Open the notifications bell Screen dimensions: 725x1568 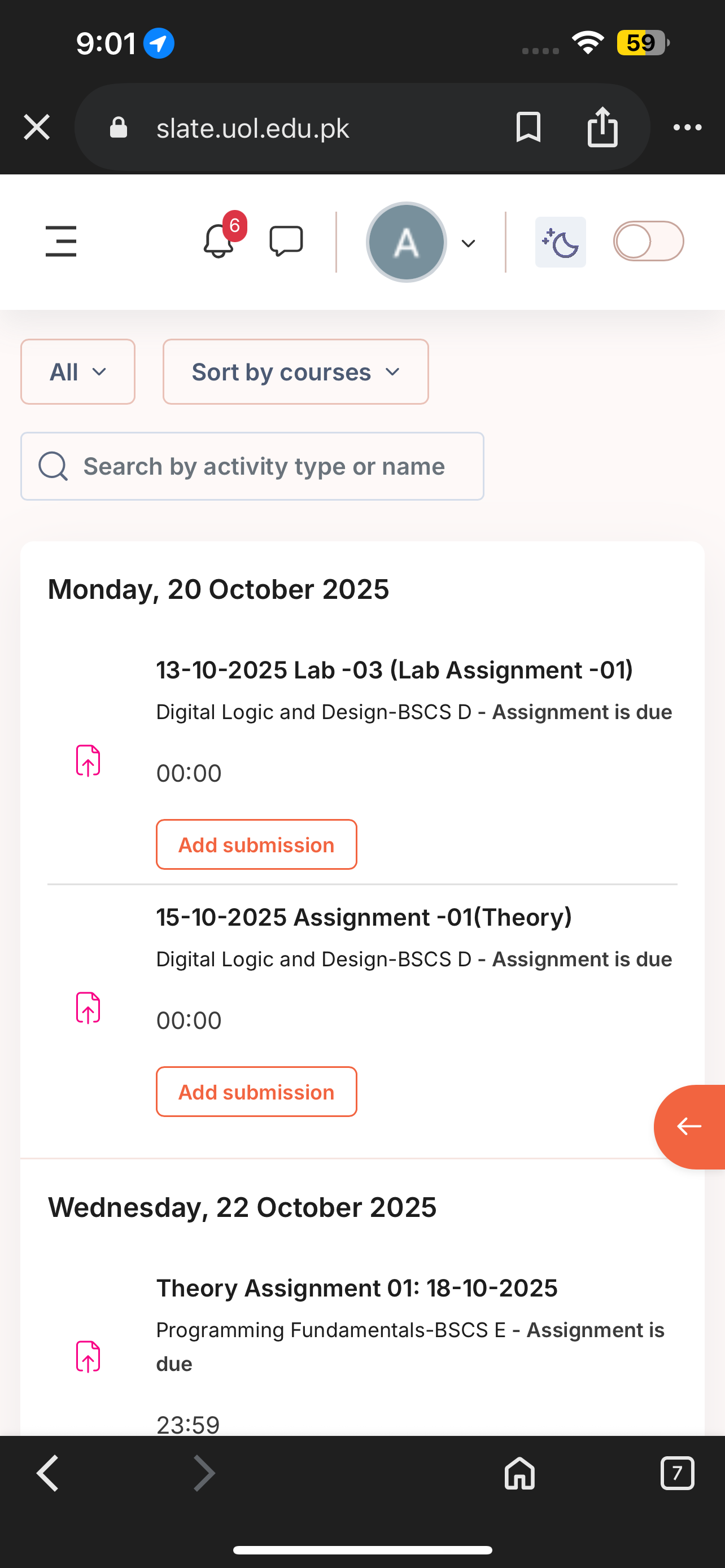pos(219,241)
